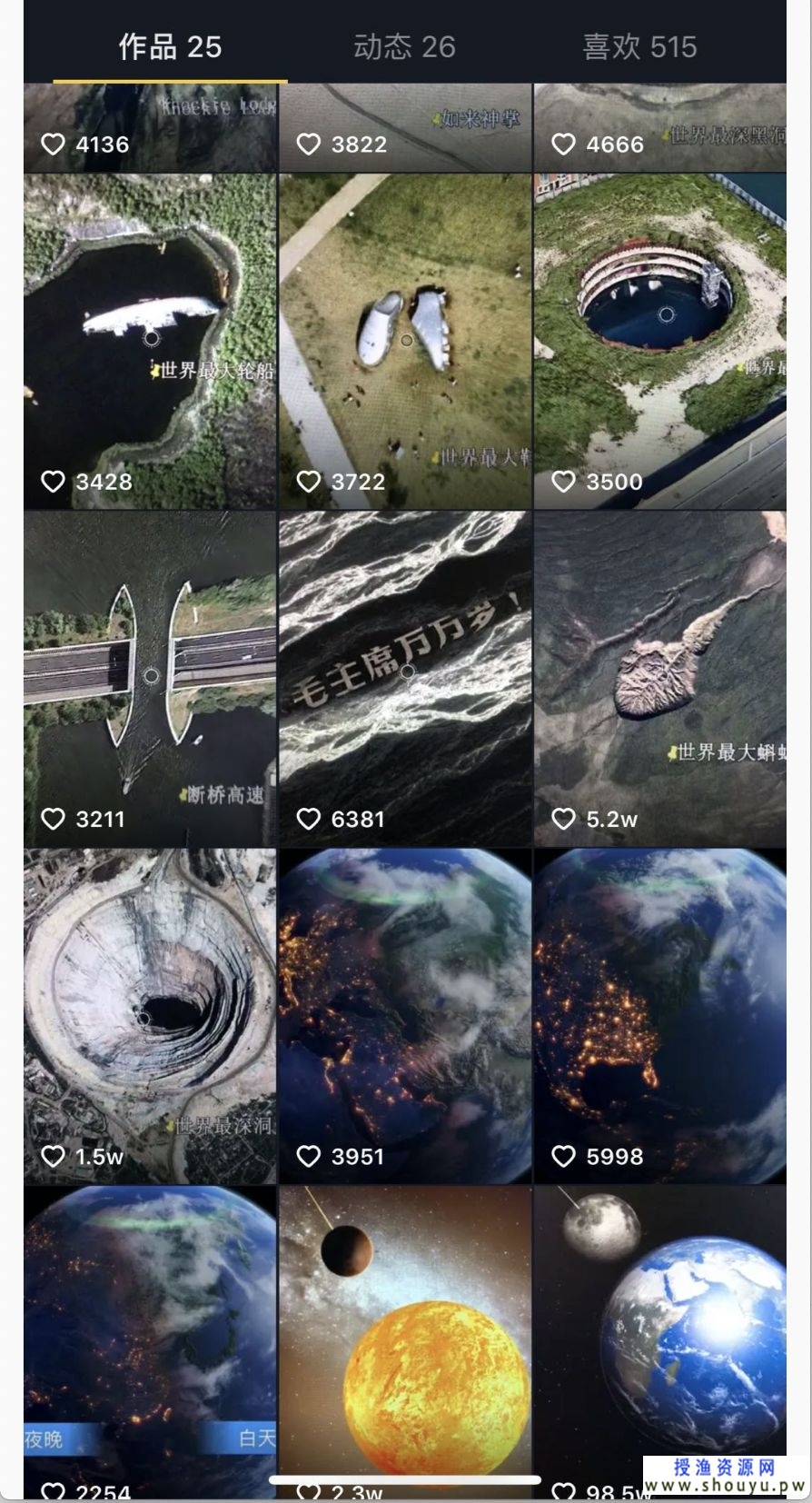This screenshot has height=1503, width=812.
Task: Open the video with 5.2w likes
Action: click(660, 678)
